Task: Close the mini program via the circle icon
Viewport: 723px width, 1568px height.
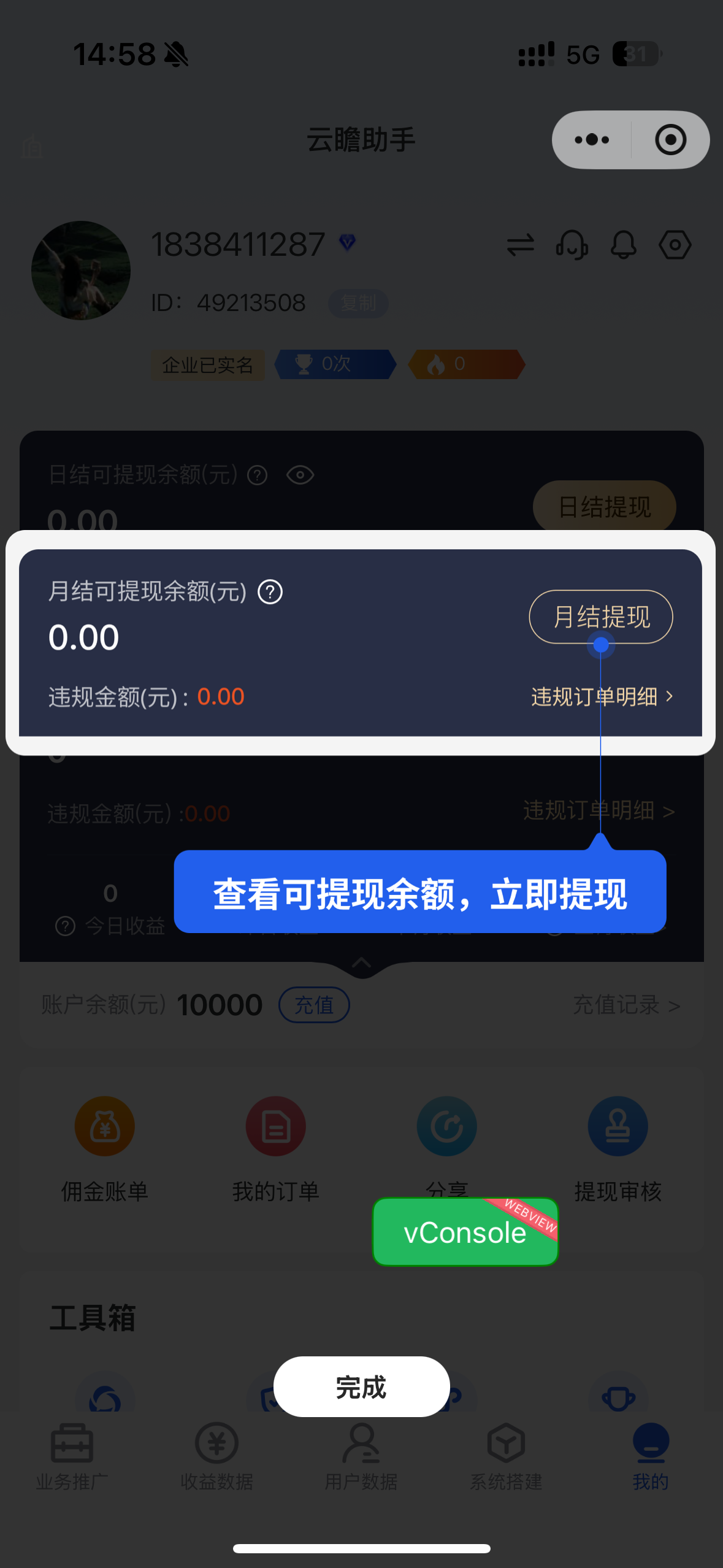Action: point(670,140)
